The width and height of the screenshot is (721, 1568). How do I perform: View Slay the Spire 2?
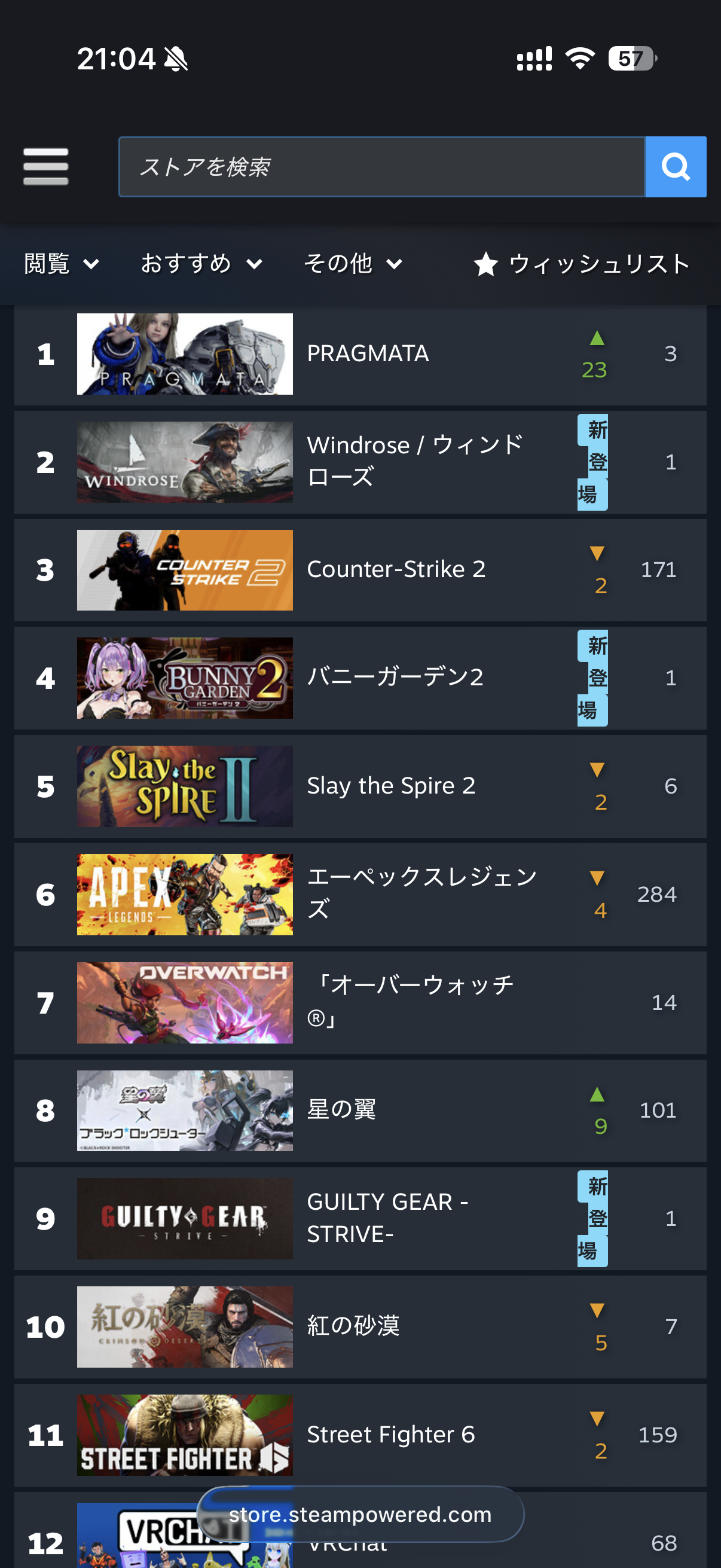coord(390,785)
